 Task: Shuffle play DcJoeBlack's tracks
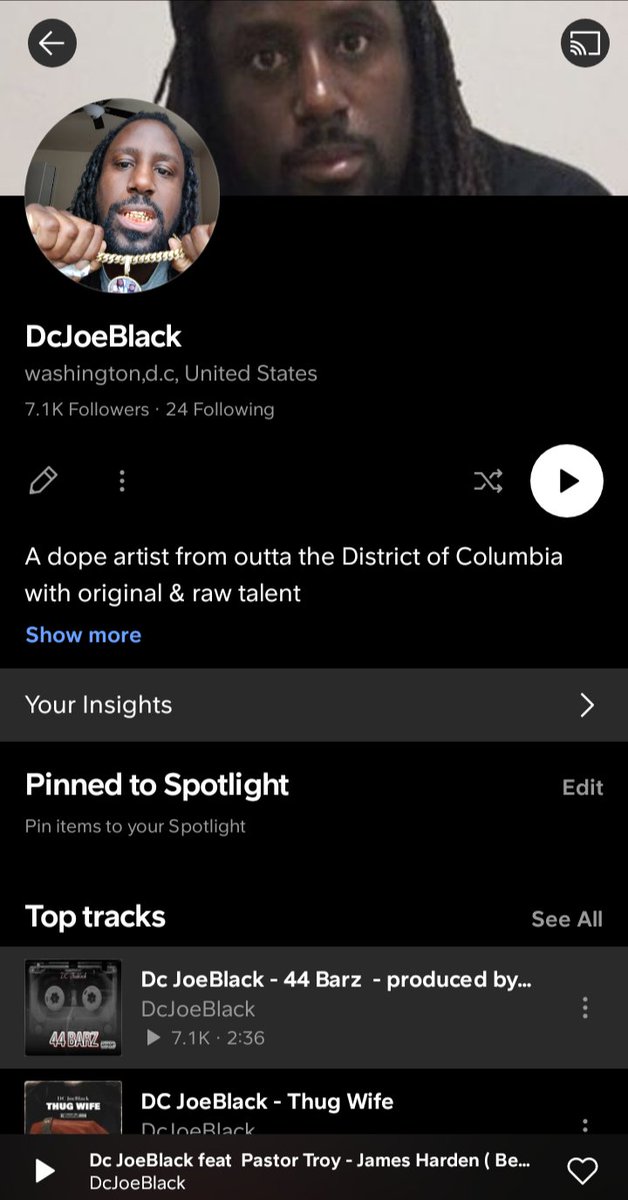(x=488, y=481)
